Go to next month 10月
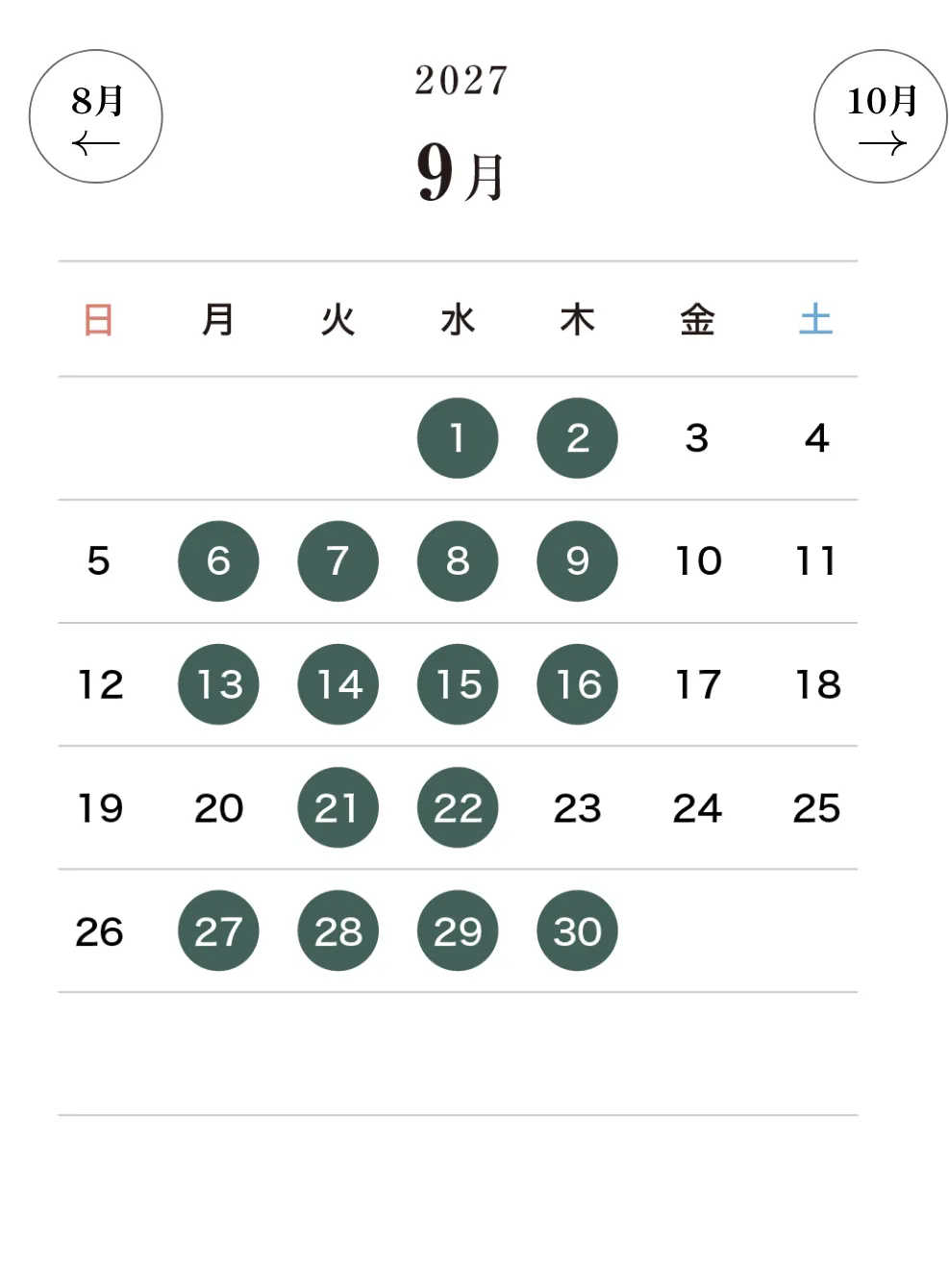Viewport: 949px width, 1288px height. [880, 116]
